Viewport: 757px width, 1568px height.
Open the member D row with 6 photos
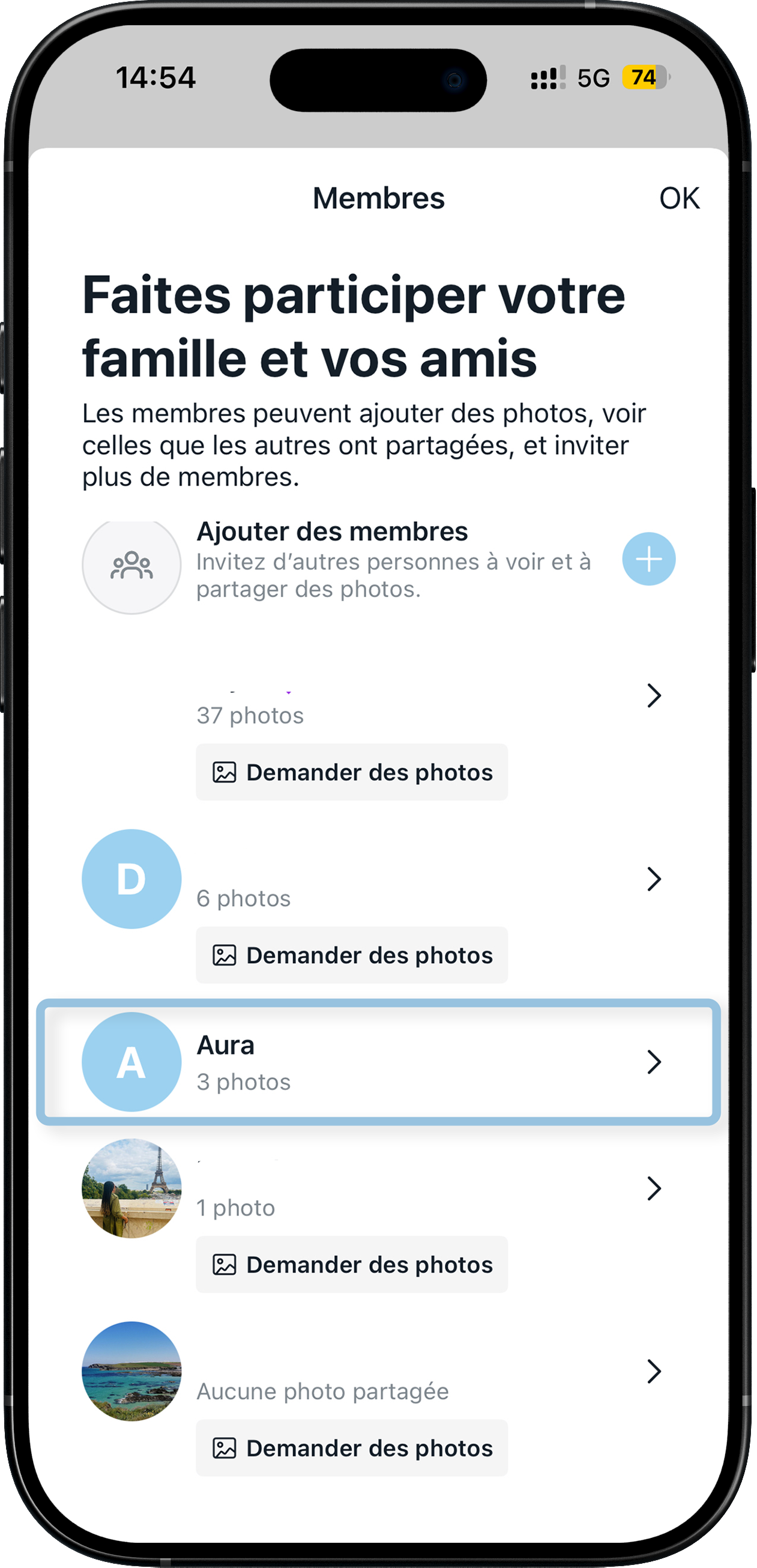[x=654, y=879]
